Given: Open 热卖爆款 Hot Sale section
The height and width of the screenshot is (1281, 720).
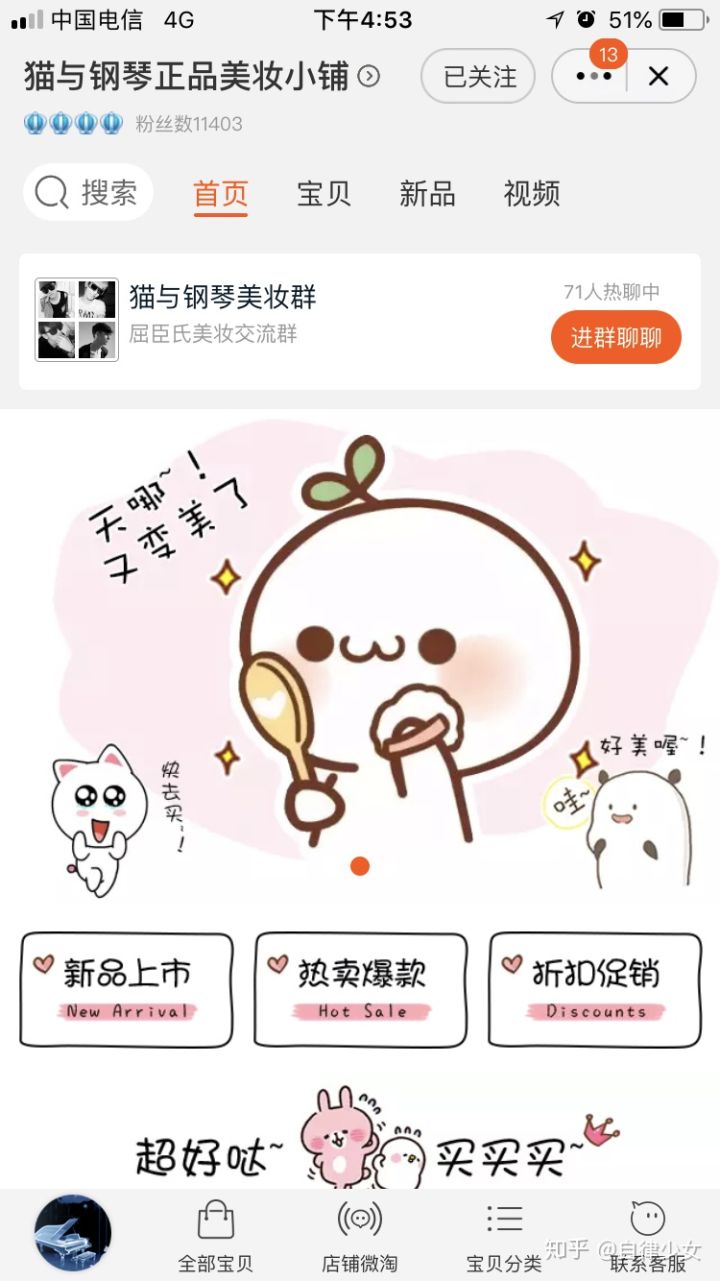Looking at the screenshot, I should [x=360, y=990].
